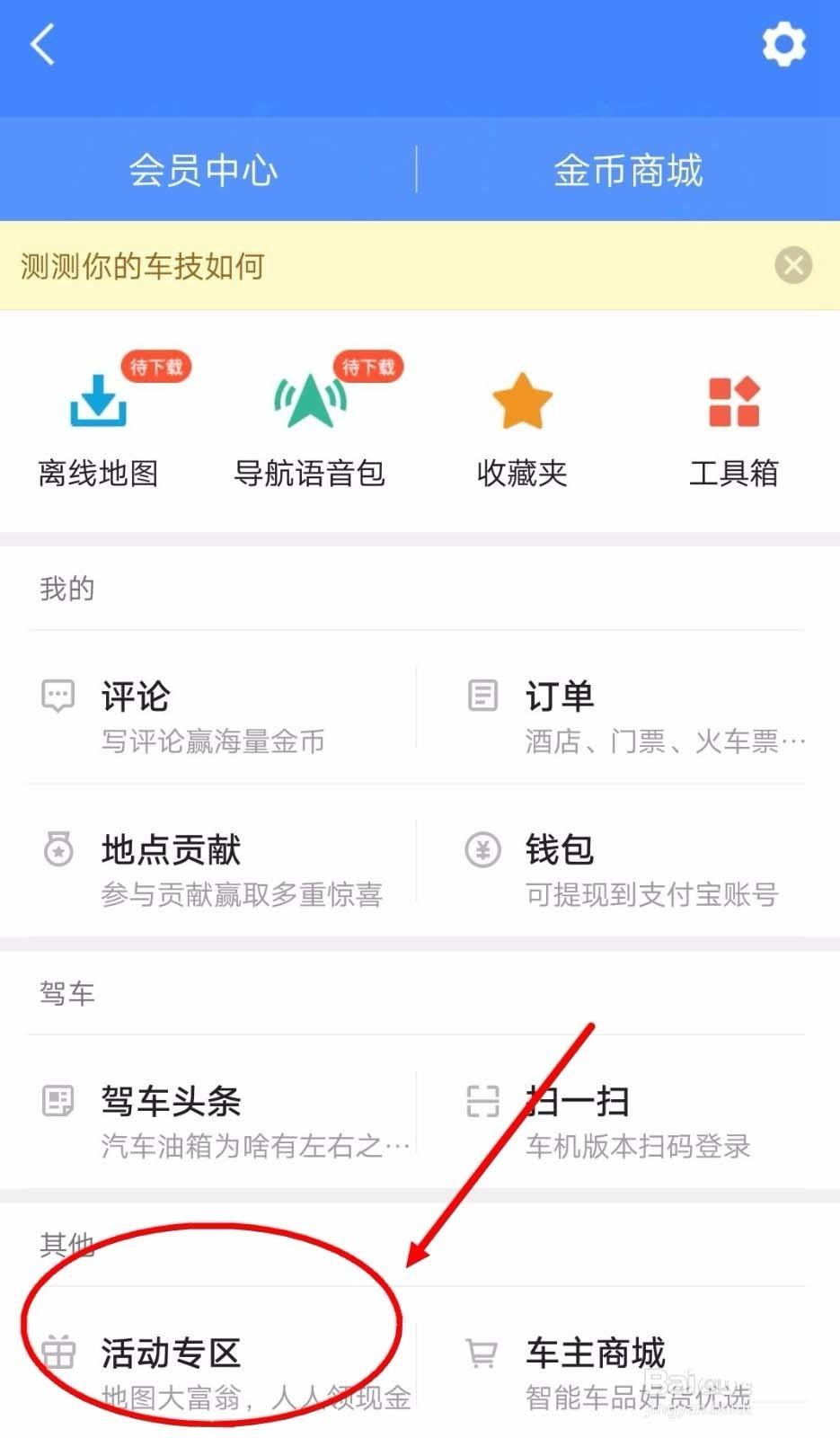
Task: Open the circled 活动专区 entry
Action: point(169,1352)
